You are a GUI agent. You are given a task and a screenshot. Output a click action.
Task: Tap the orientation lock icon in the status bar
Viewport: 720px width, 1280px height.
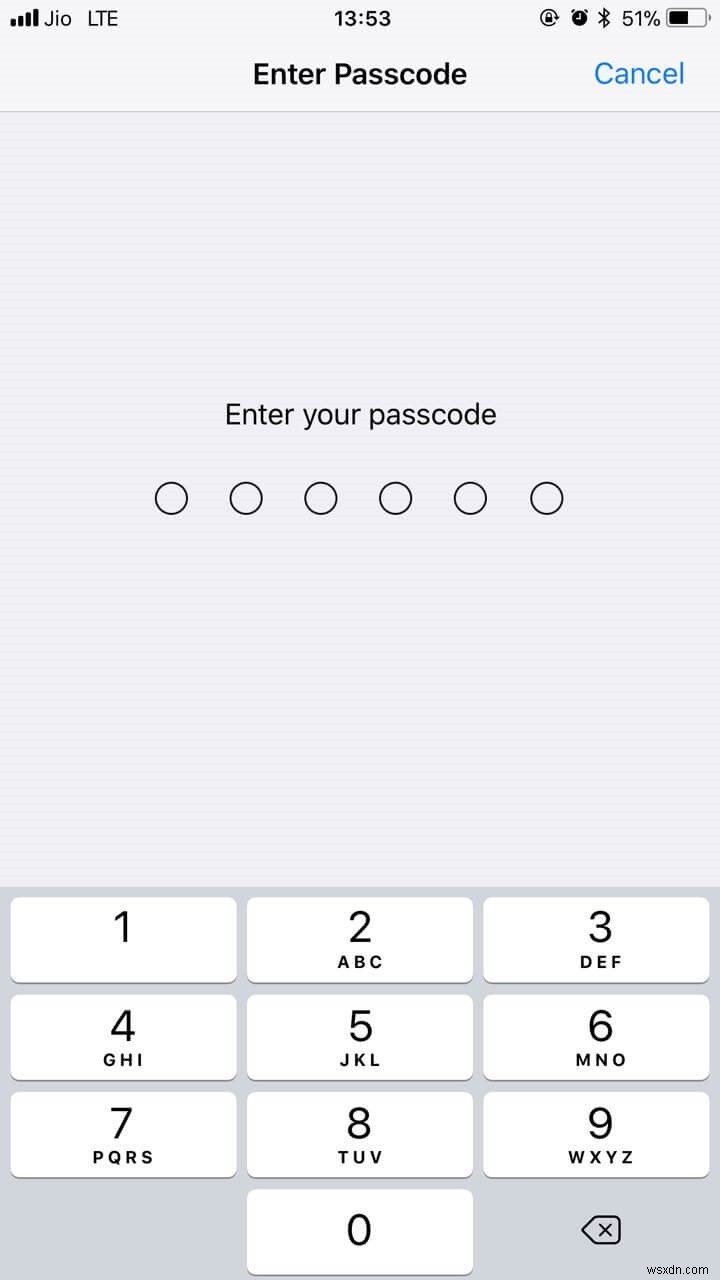549,17
